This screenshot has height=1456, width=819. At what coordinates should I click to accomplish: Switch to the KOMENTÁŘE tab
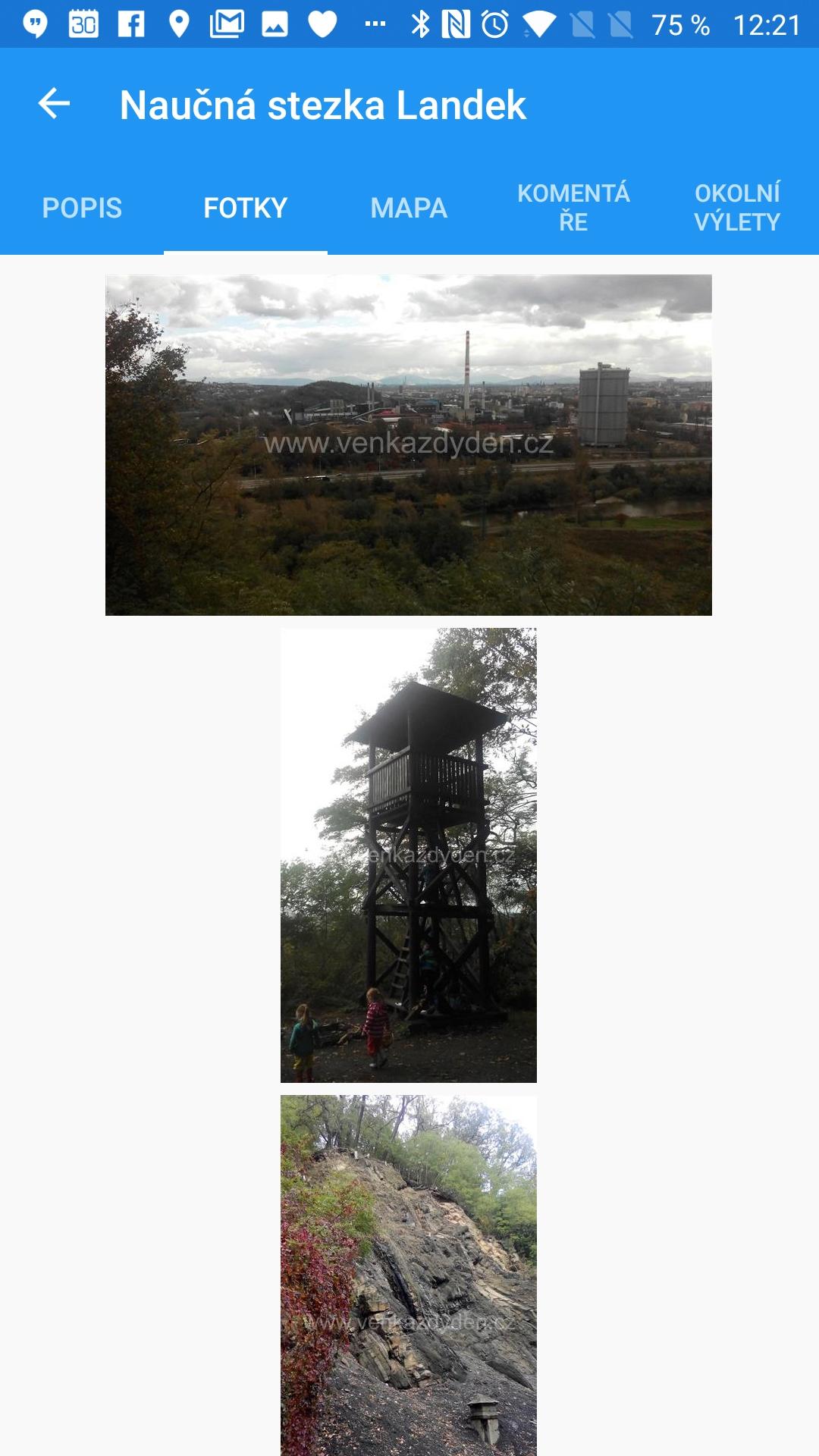(x=573, y=208)
